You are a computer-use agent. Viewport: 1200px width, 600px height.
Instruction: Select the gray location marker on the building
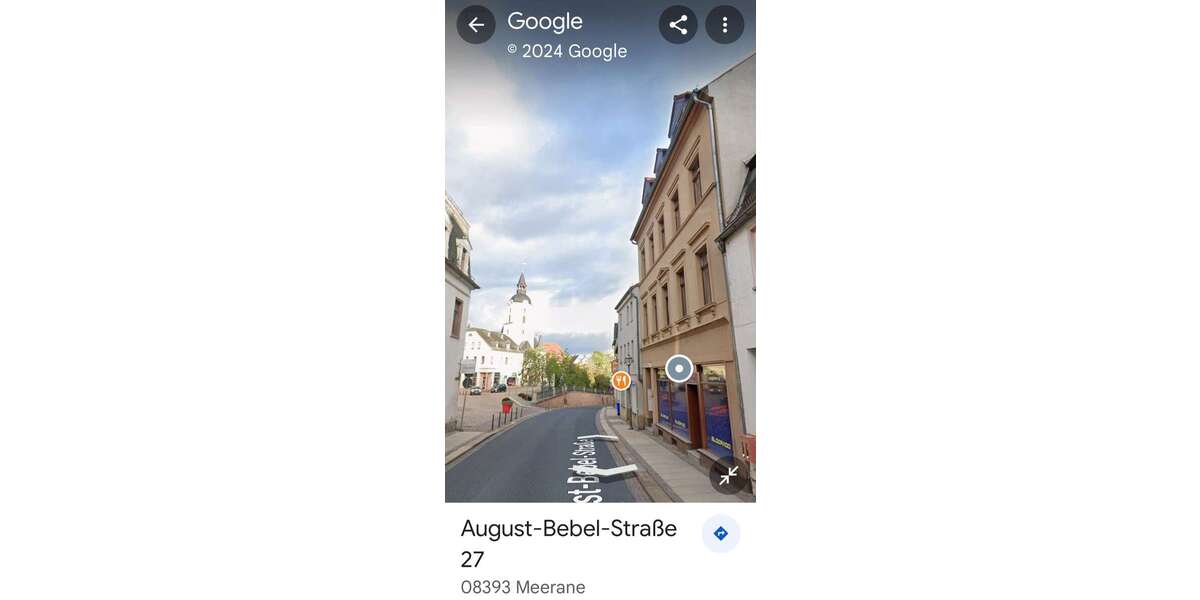(679, 368)
